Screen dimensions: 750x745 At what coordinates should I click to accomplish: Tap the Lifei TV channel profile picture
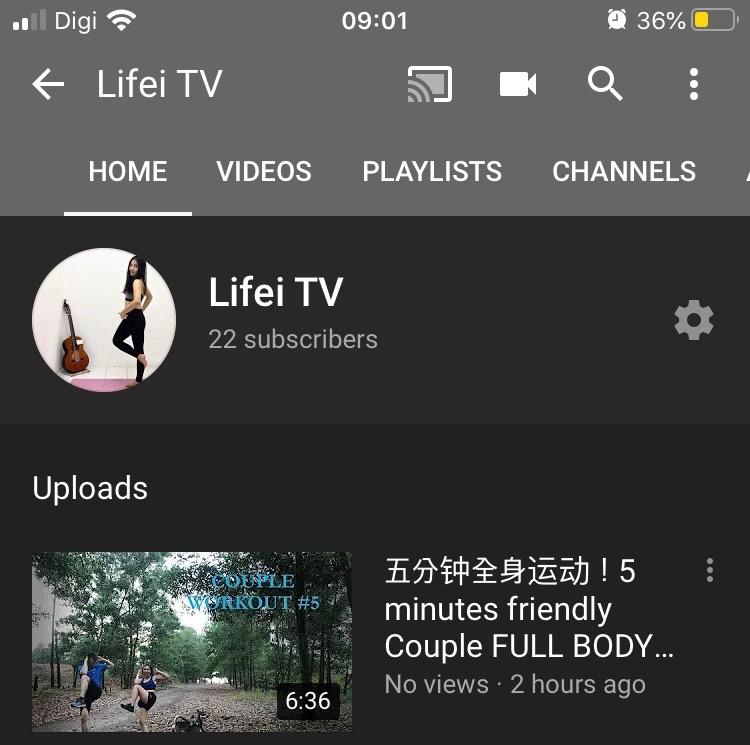[x=104, y=320]
